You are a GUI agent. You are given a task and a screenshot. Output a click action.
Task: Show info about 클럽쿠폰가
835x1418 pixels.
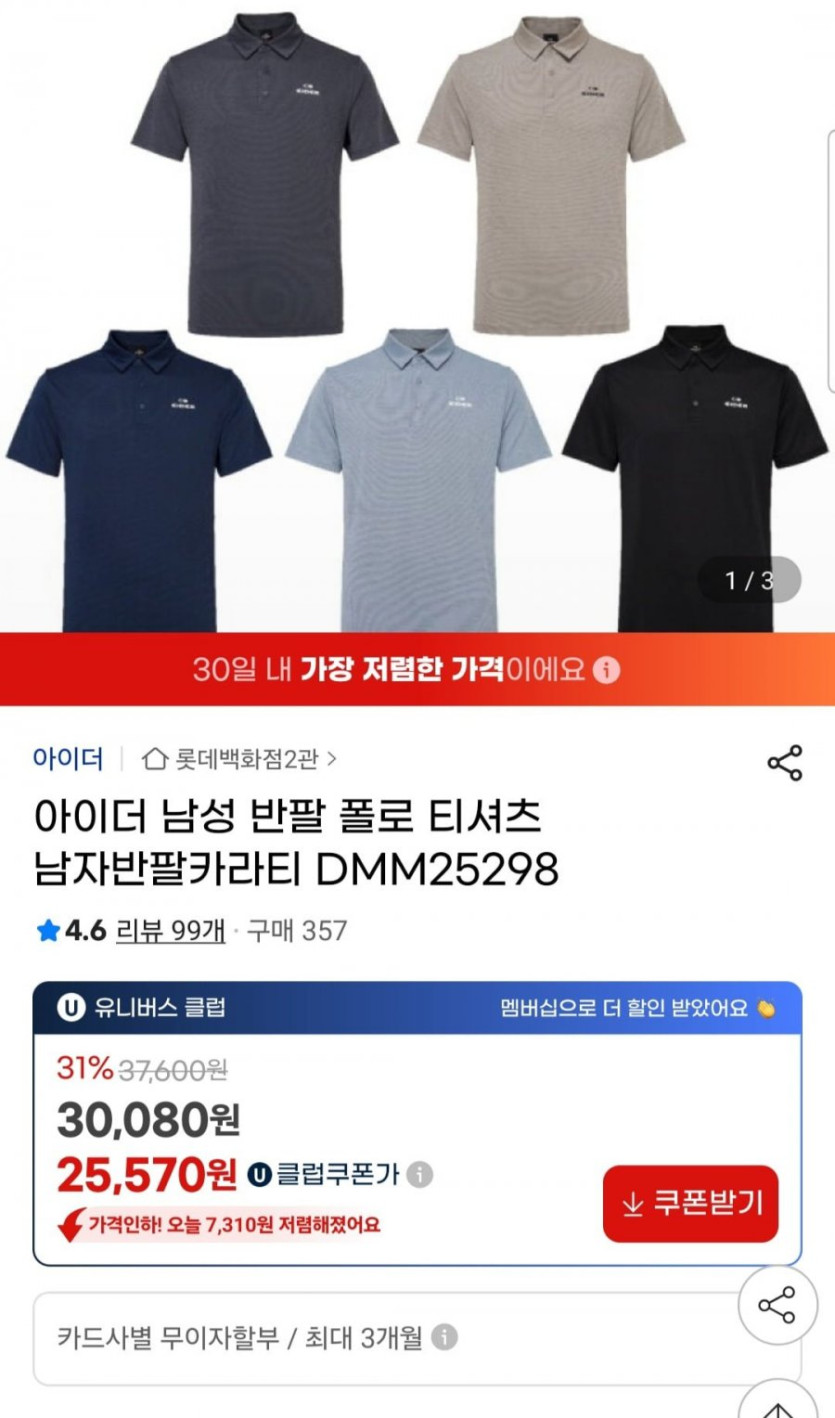coord(420,1174)
